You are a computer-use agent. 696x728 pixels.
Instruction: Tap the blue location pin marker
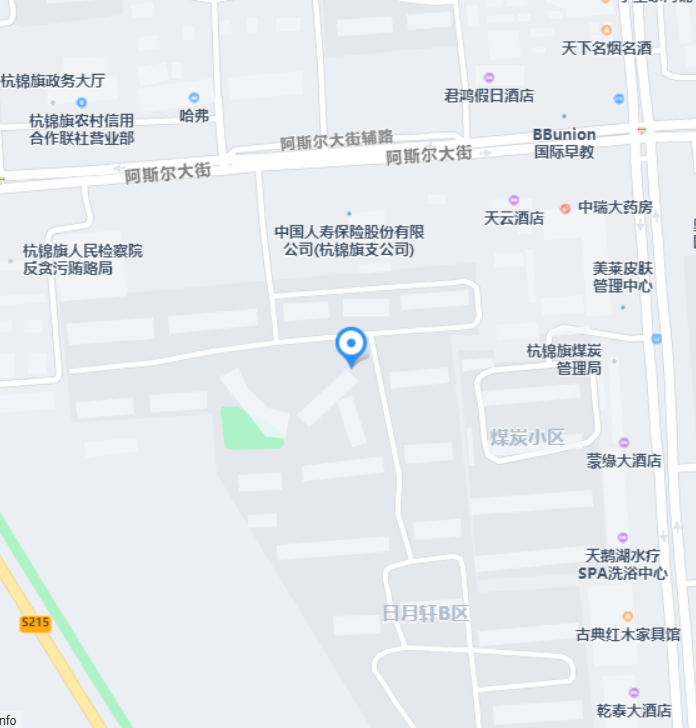(x=351, y=345)
